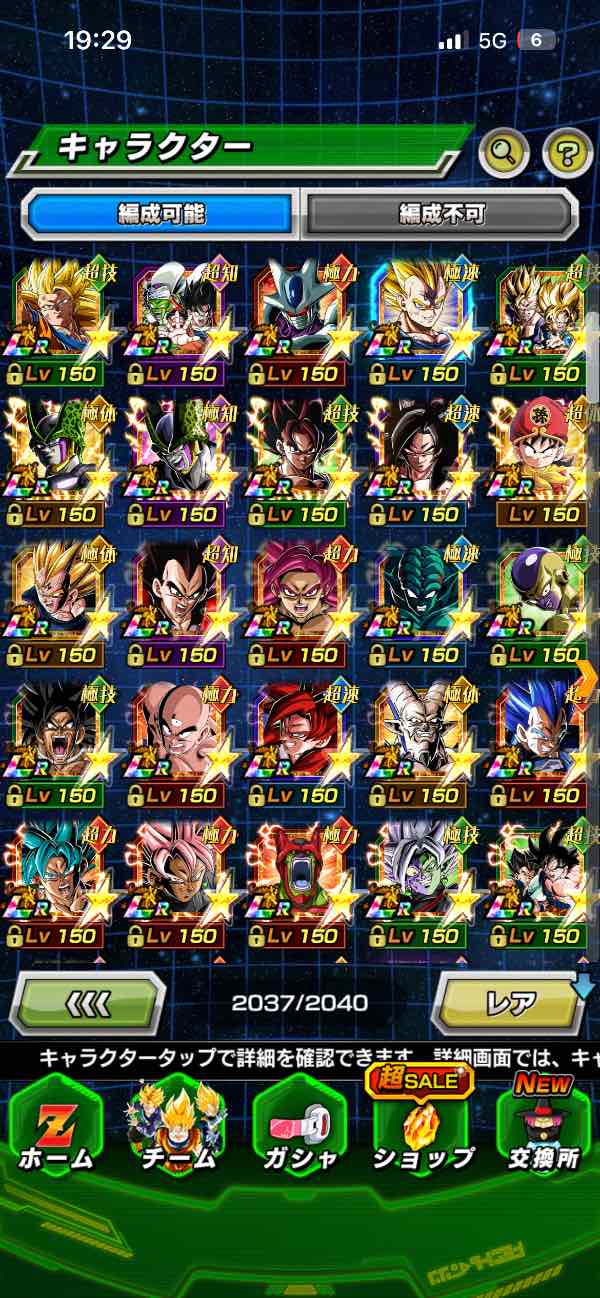Screen dimensions: 600x1298
Task: Go back with the triple-arrow button
Action: pyautogui.click(x=88, y=1002)
